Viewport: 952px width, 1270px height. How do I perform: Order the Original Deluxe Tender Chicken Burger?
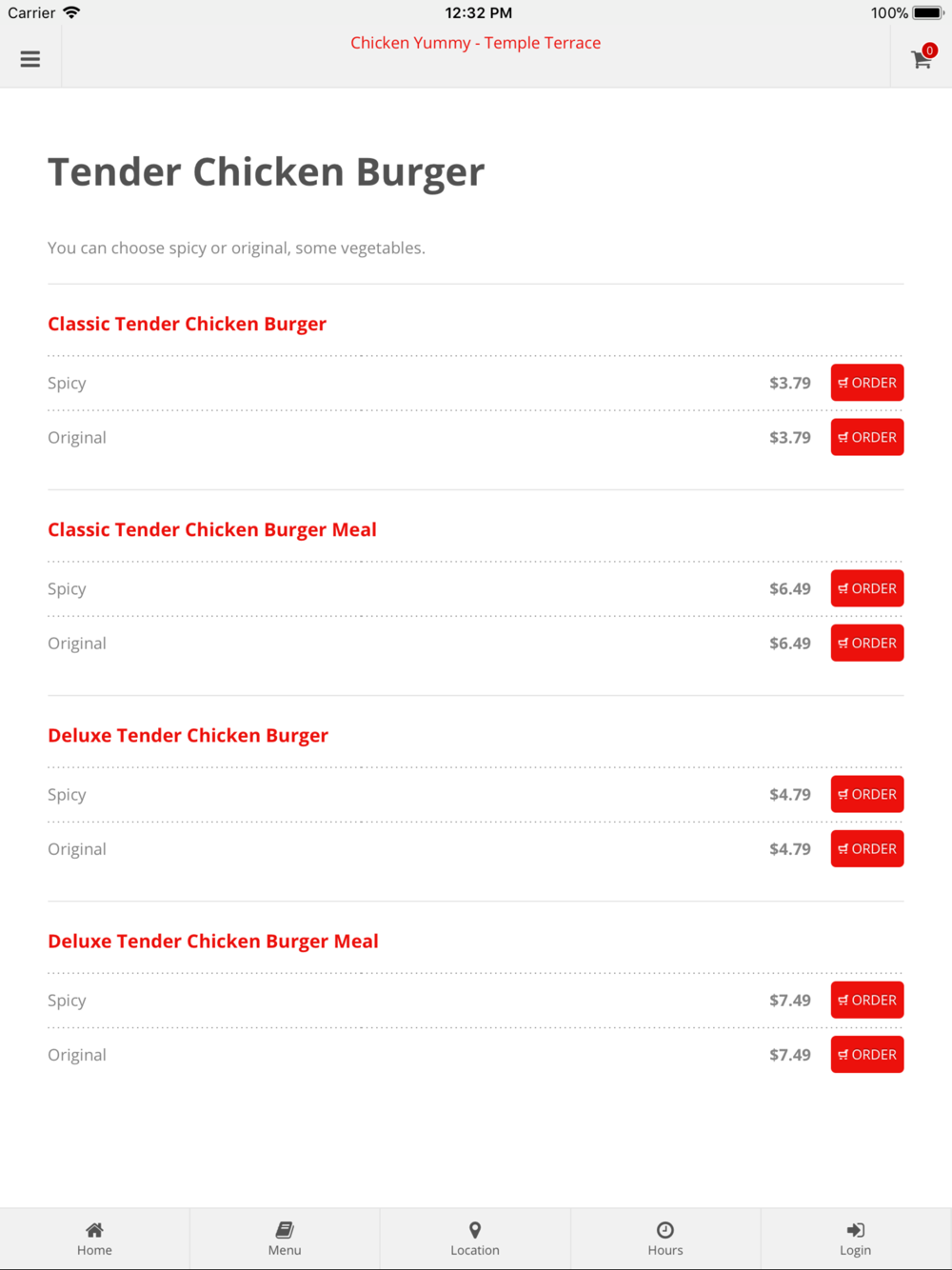point(866,849)
